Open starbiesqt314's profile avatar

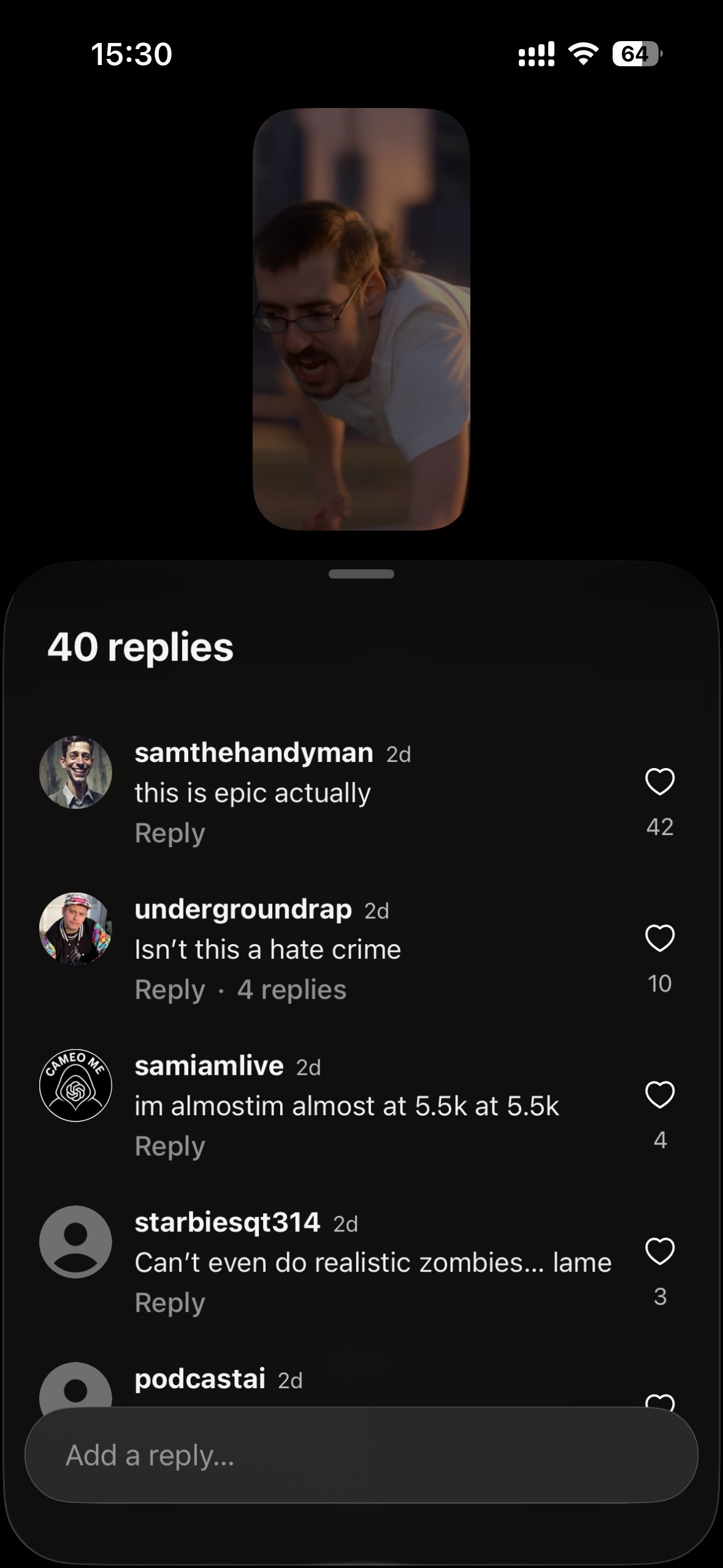coord(75,1242)
